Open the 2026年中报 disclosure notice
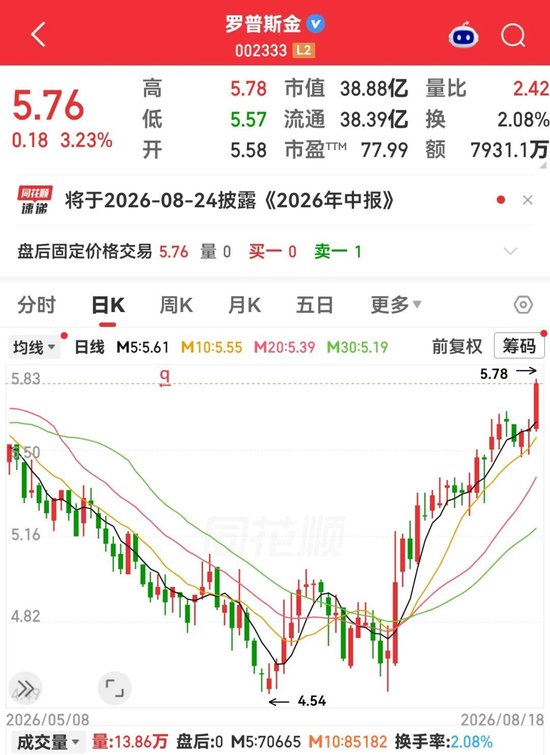This screenshot has width=550, height=755. (x=229, y=200)
